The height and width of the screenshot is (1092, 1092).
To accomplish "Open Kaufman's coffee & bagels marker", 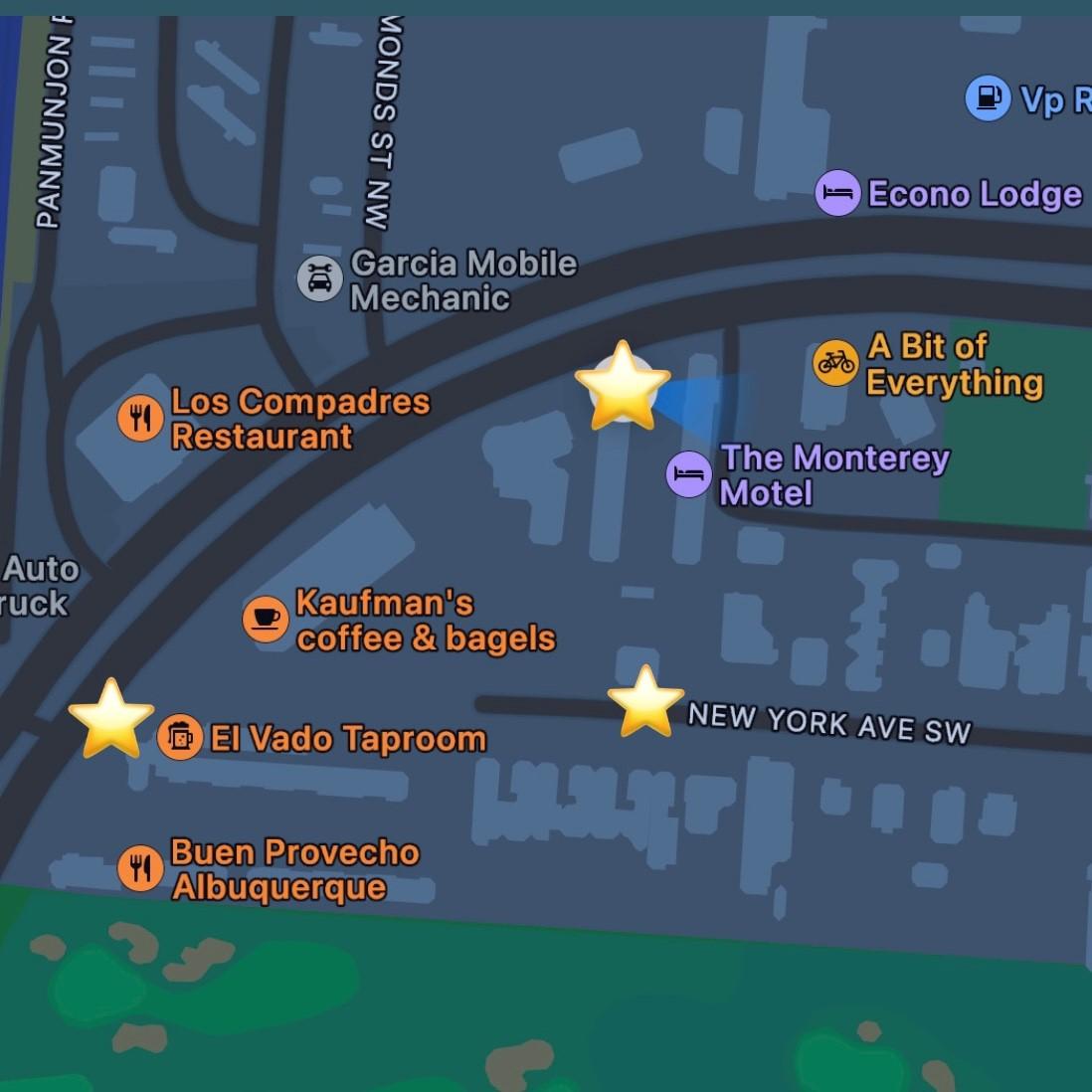I will (x=266, y=620).
